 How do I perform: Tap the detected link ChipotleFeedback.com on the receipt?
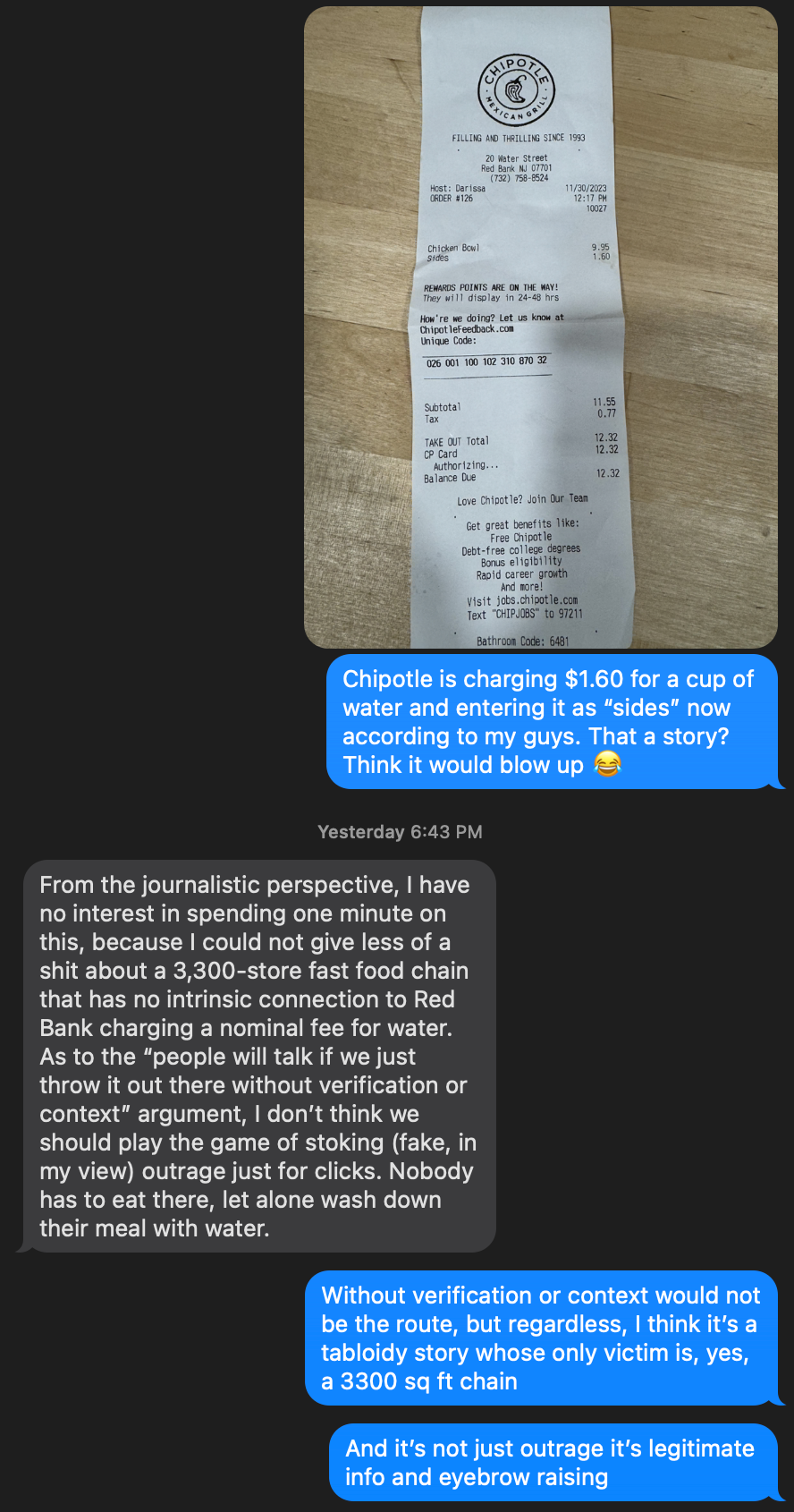(468, 327)
